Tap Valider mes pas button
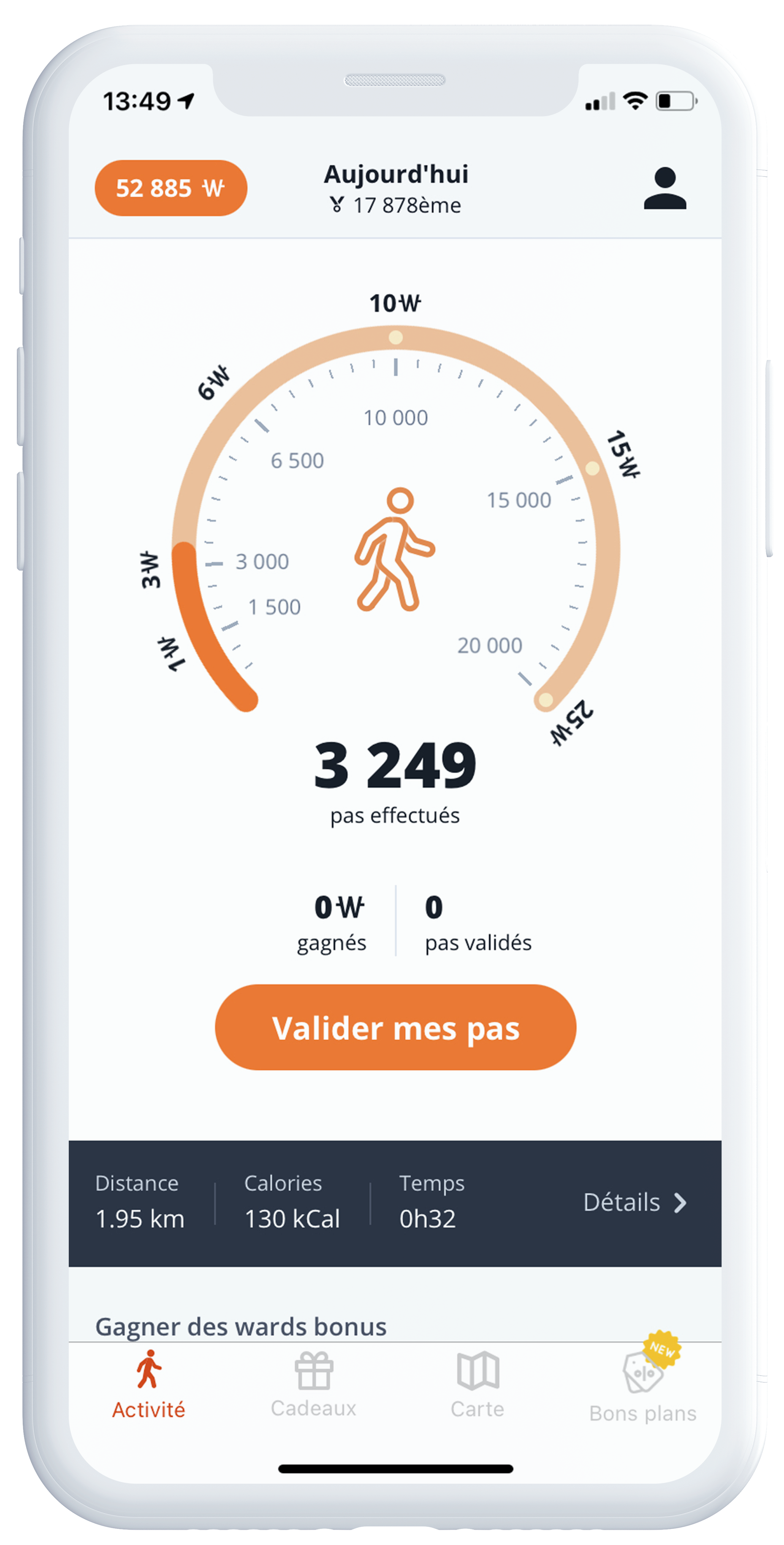This screenshot has width=784, height=1545. tap(395, 1027)
